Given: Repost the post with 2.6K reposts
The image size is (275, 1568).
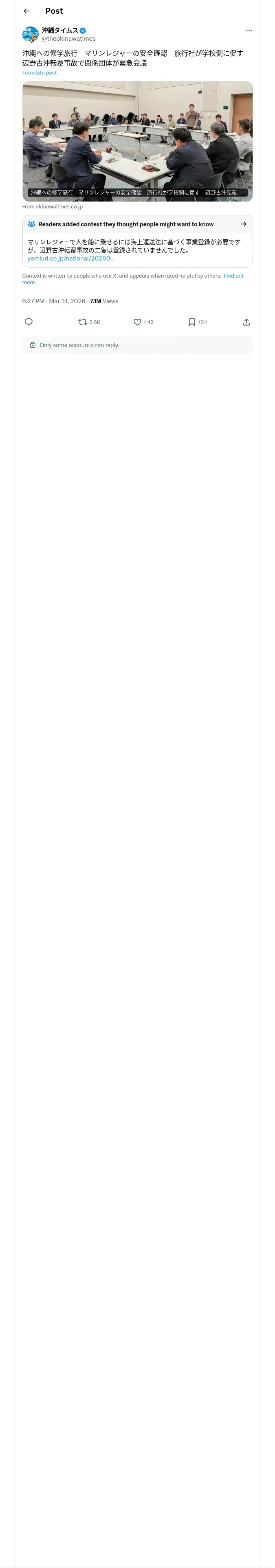Looking at the screenshot, I should pyautogui.click(x=89, y=322).
